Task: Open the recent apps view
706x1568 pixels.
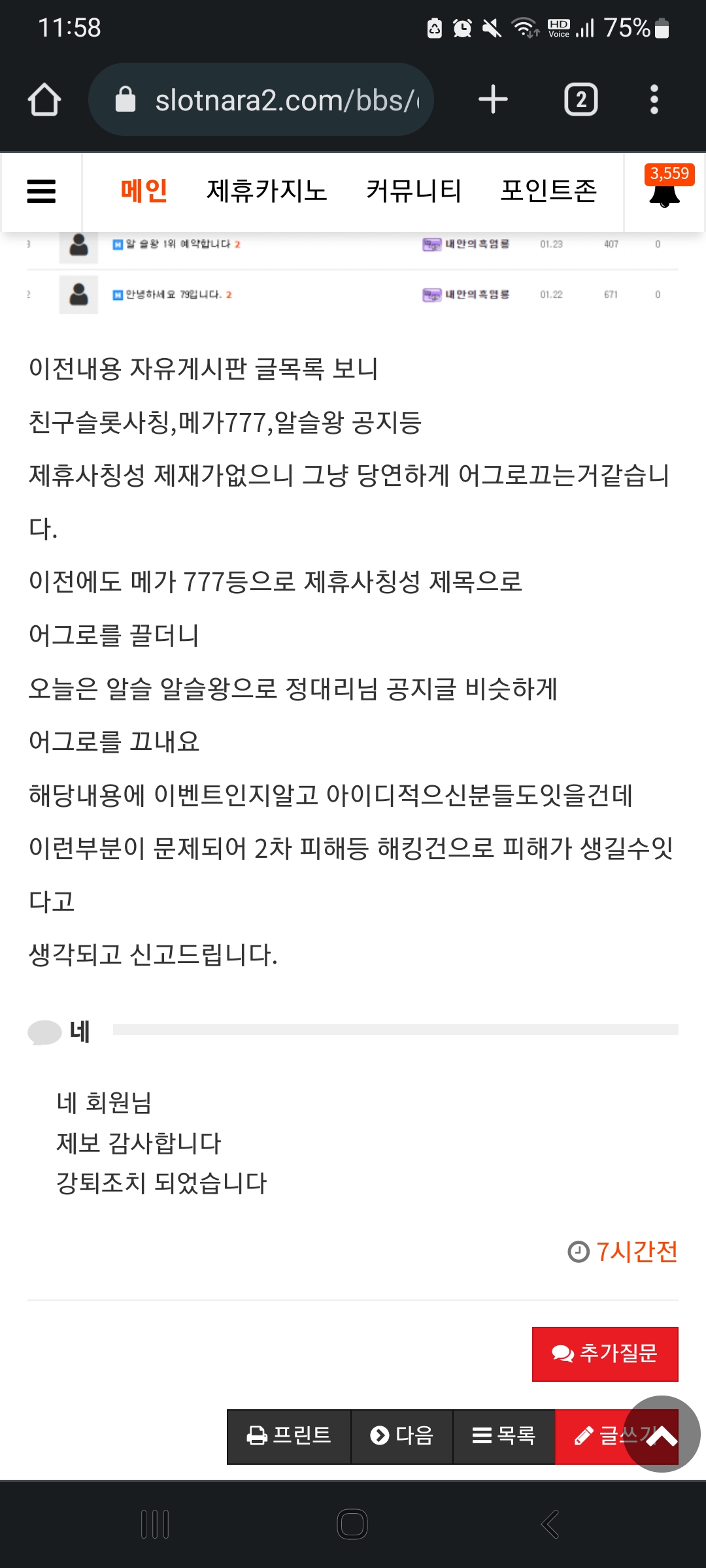Action: (x=155, y=1524)
